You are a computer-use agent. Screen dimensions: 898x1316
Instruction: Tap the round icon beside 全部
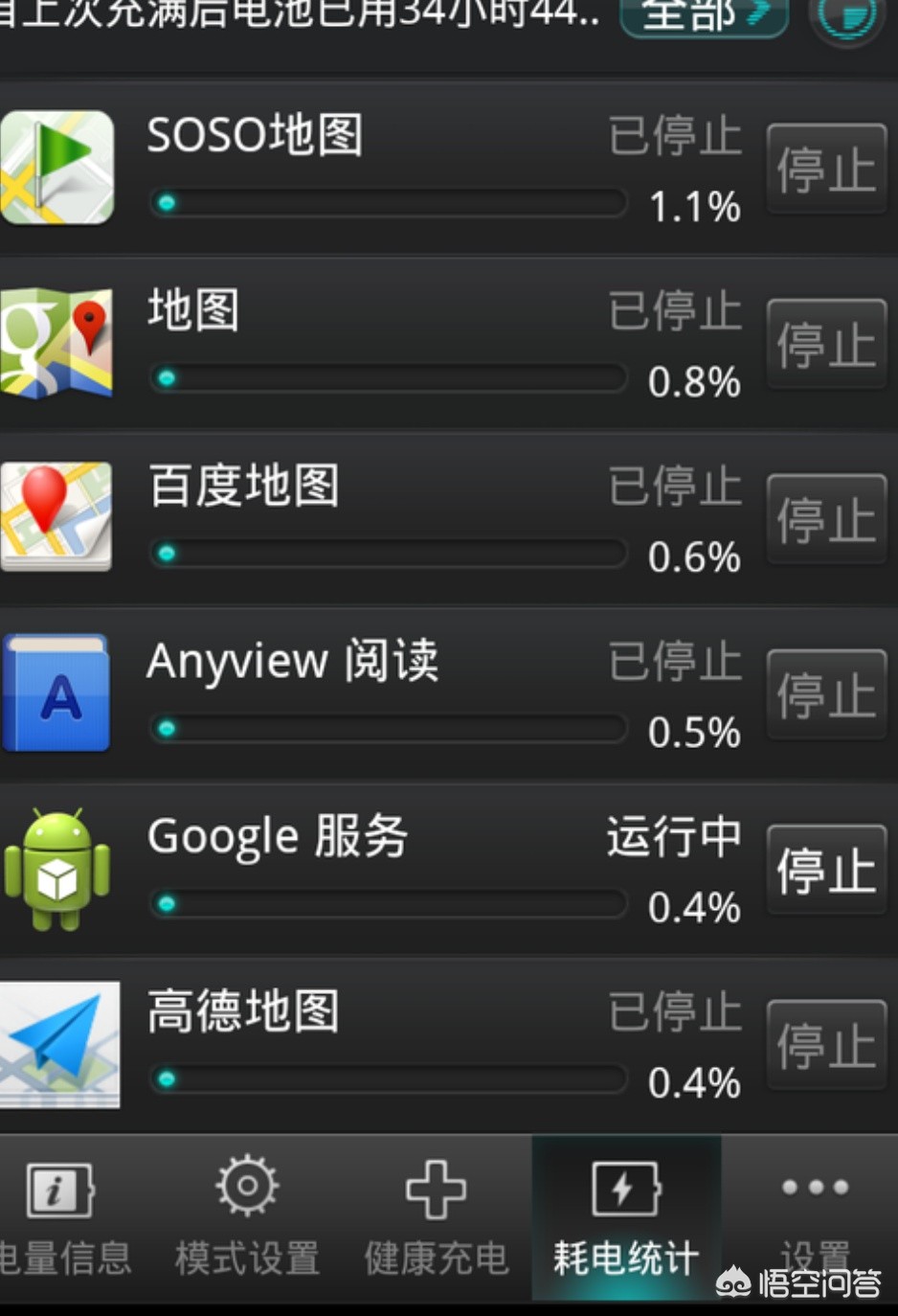coord(845,16)
